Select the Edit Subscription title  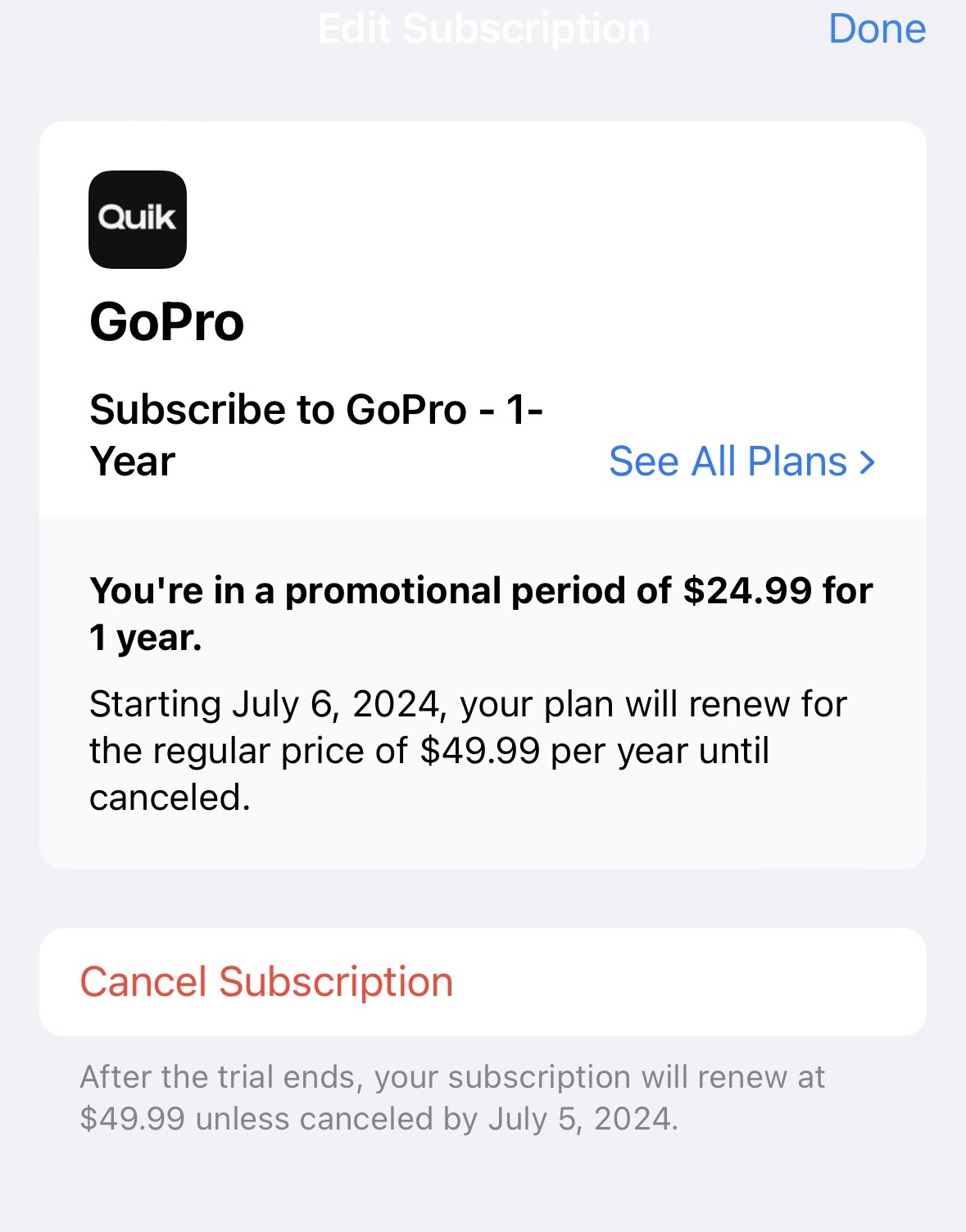pyautogui.click(x=483, y=28)
